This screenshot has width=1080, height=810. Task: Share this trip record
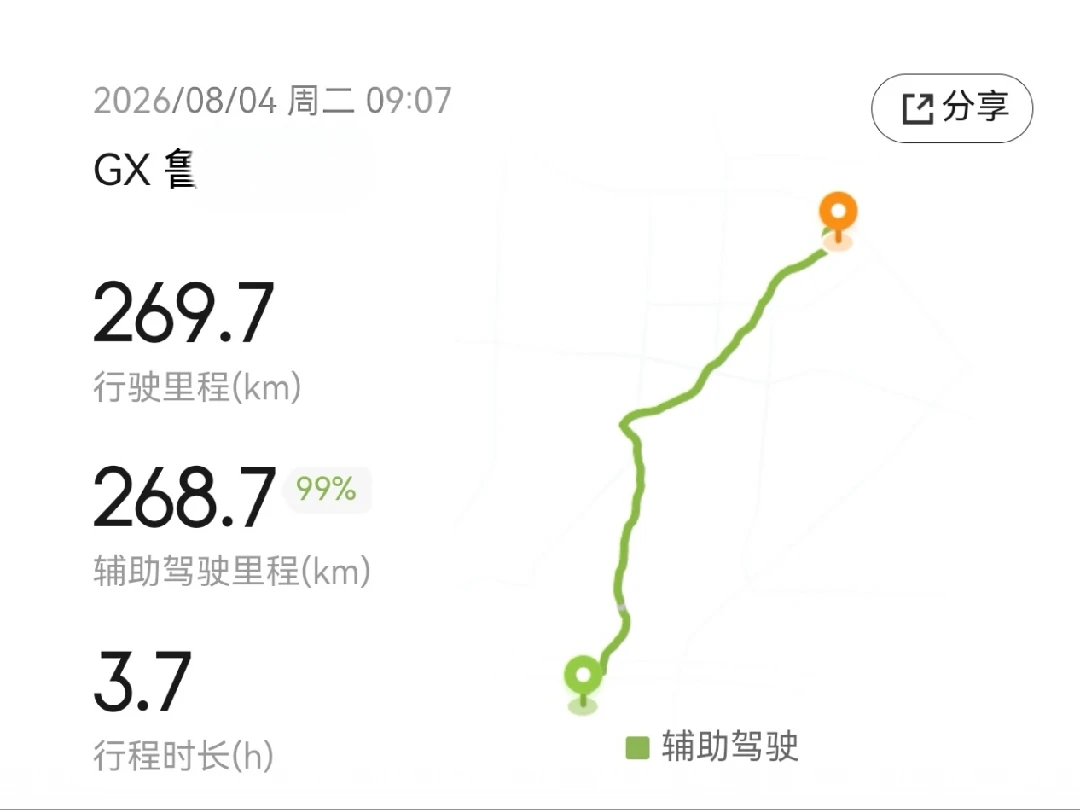(x=952, y=108)
